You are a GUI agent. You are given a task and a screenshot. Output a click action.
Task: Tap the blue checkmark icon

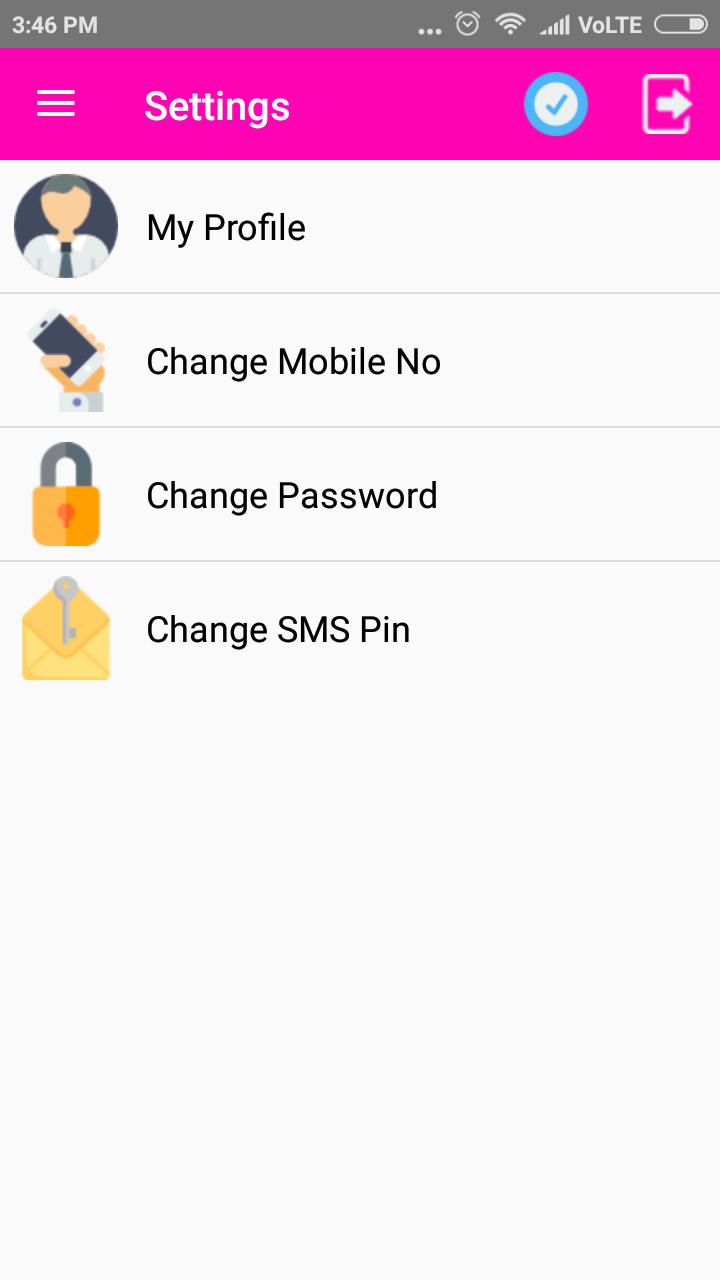click(556, 104)
